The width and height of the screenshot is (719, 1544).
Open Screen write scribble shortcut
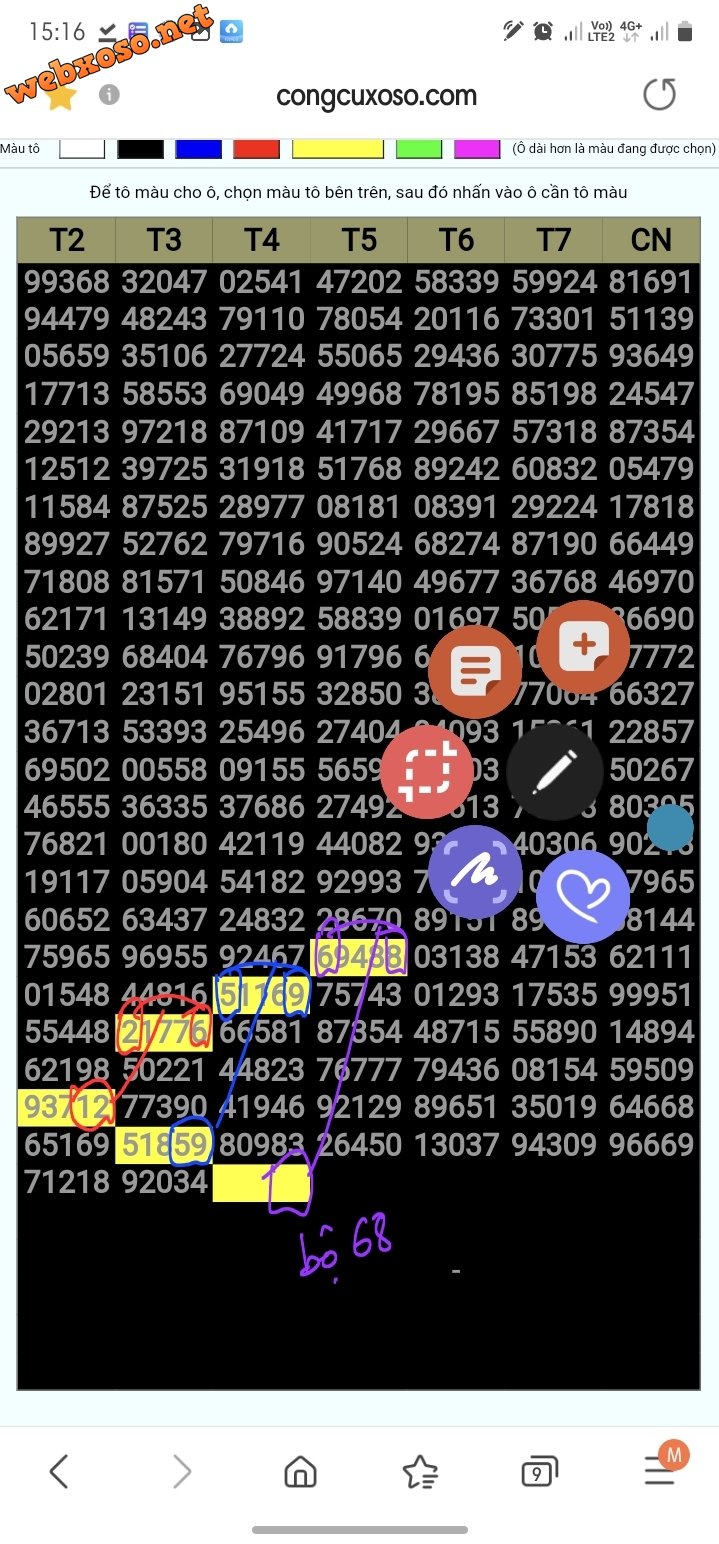coord(475,872)
